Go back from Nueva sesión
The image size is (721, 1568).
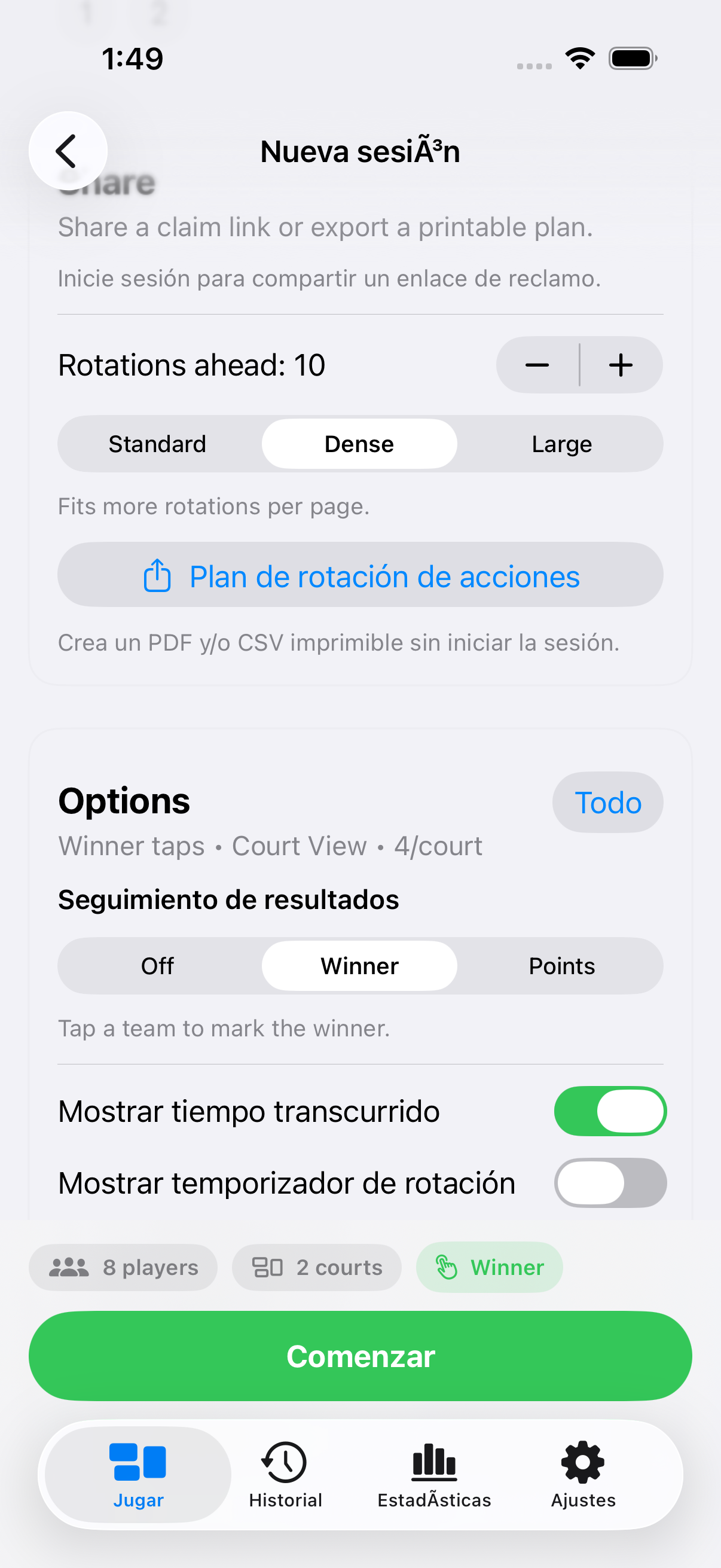point(68,150)
